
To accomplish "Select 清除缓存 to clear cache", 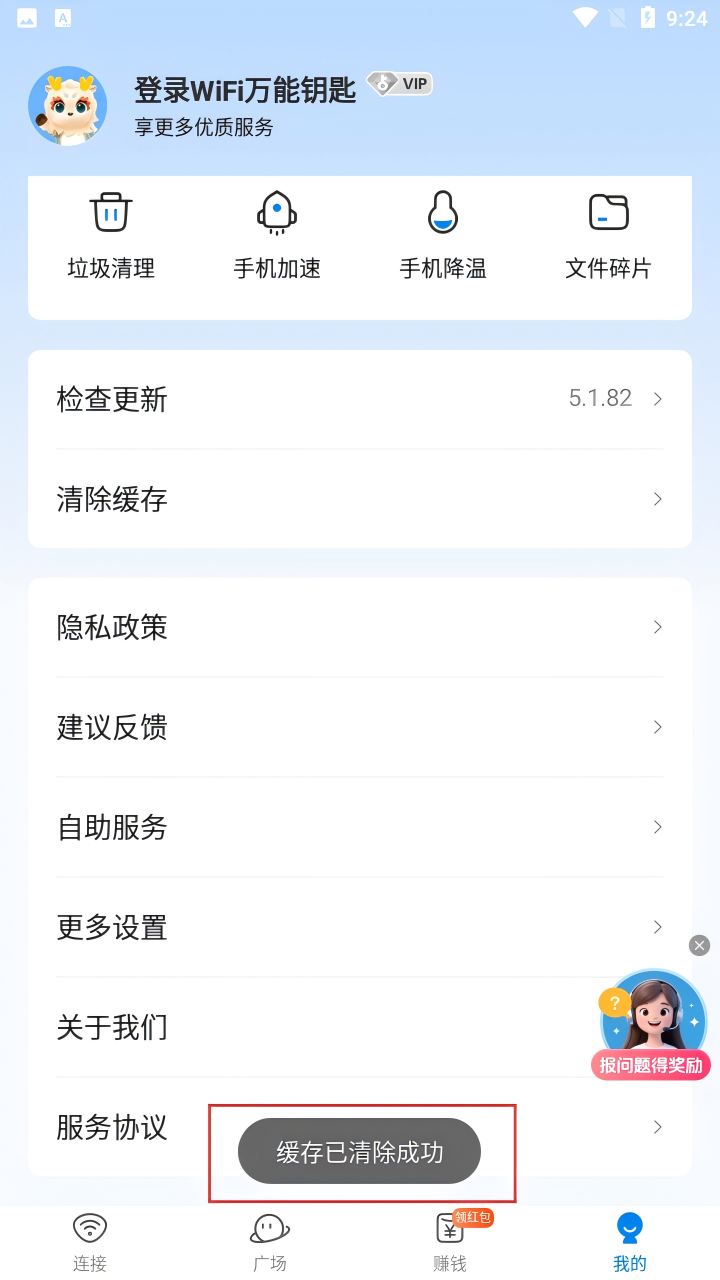I will point(360,499).
